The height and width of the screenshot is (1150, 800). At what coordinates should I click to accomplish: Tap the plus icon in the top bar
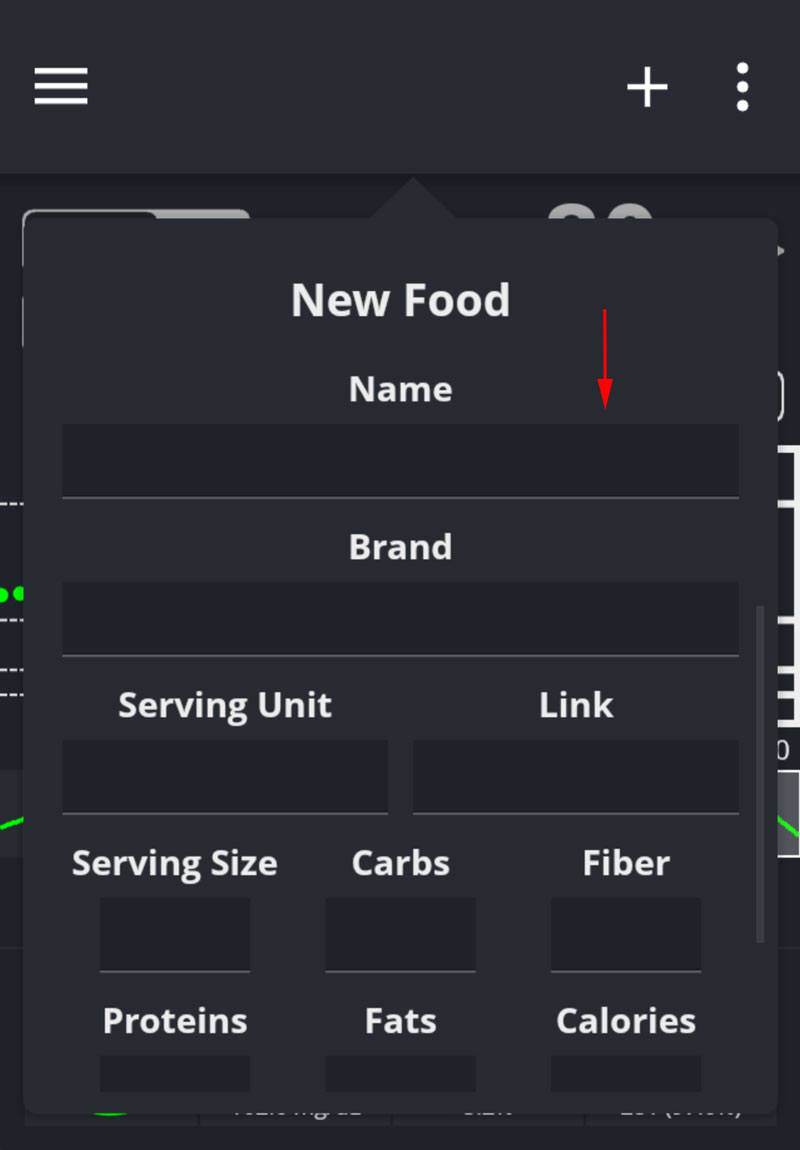tap(647, 88)
